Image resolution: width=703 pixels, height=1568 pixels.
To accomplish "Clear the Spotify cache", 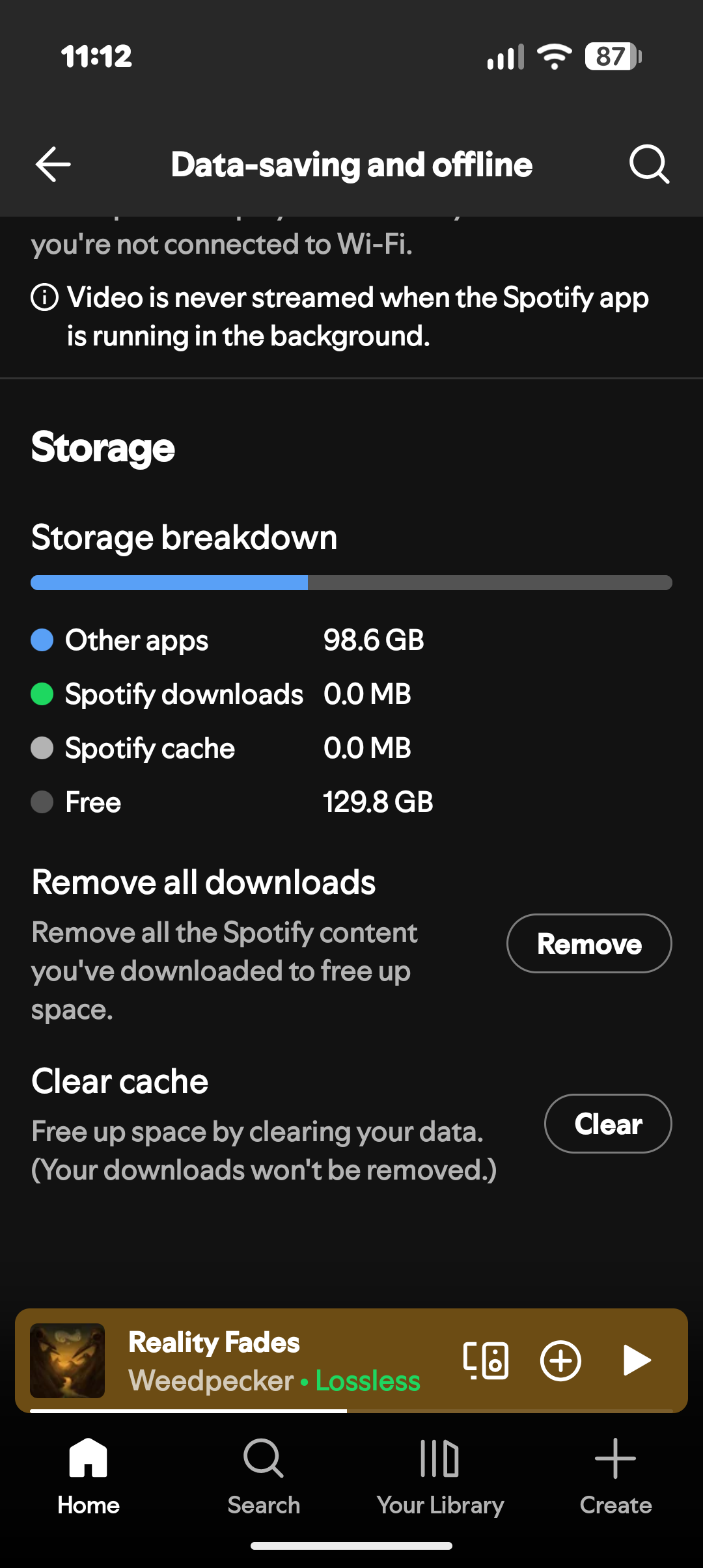I will pos(608,1124).
